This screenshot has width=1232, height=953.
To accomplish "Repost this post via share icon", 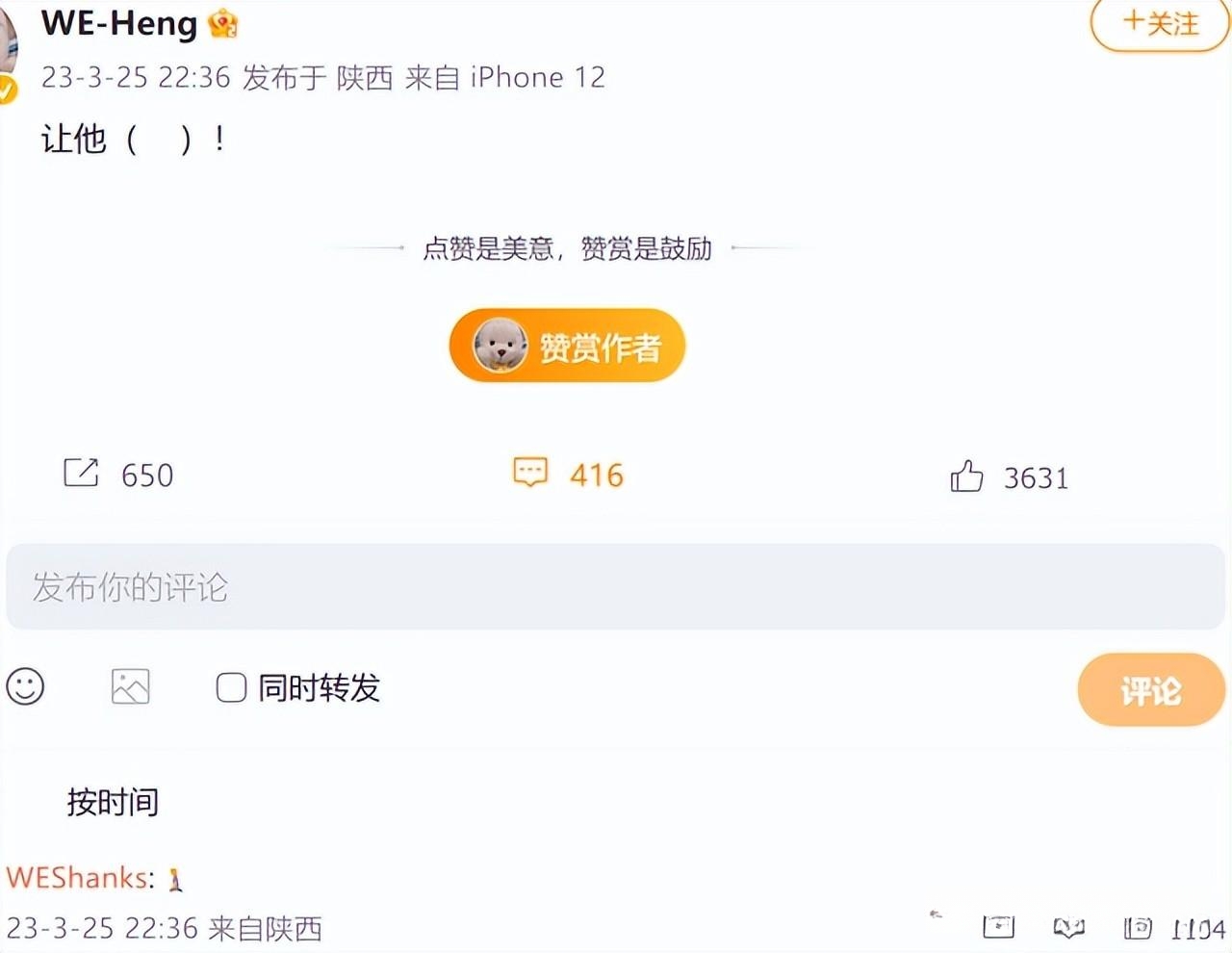I will [82, 473].
